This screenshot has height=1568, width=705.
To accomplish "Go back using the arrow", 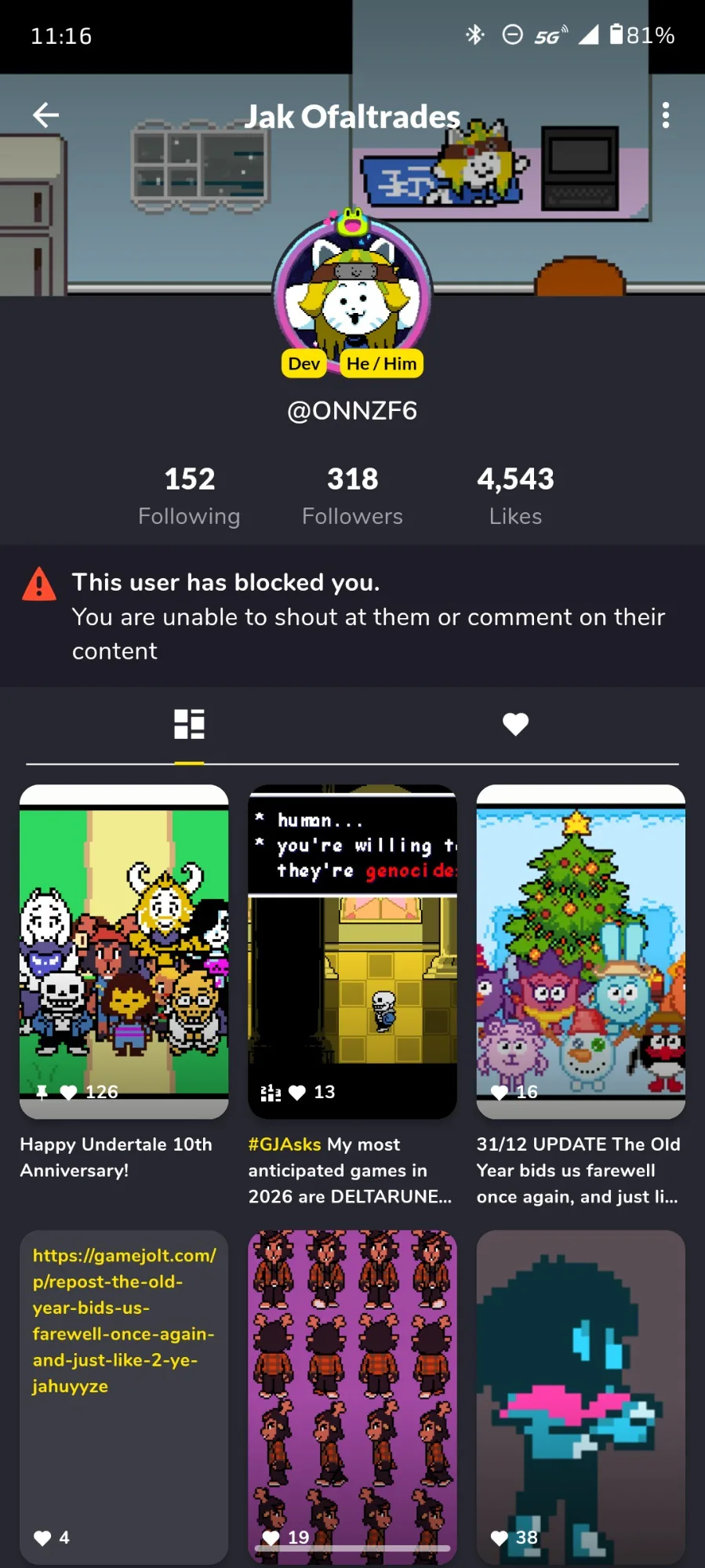I will pos(45,115).
